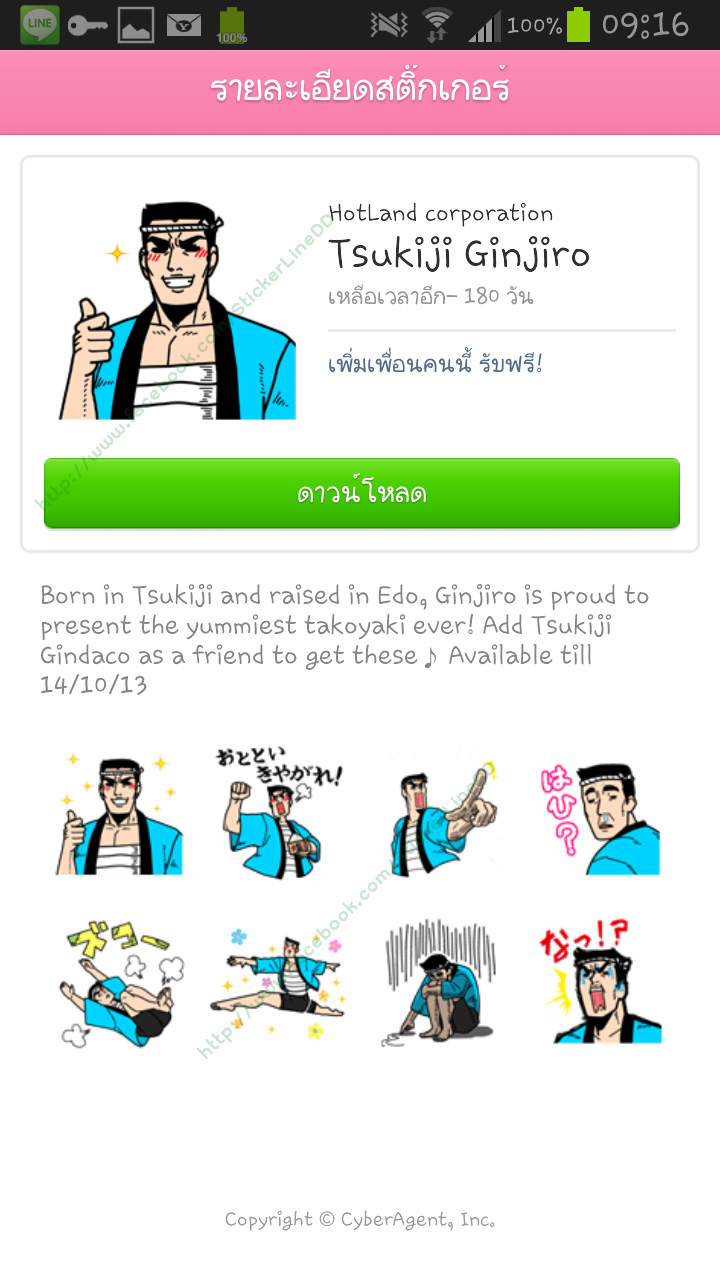Preview the pointing-finger Ginjiro sticker
720x1280 pixels.
pos(440,813)
